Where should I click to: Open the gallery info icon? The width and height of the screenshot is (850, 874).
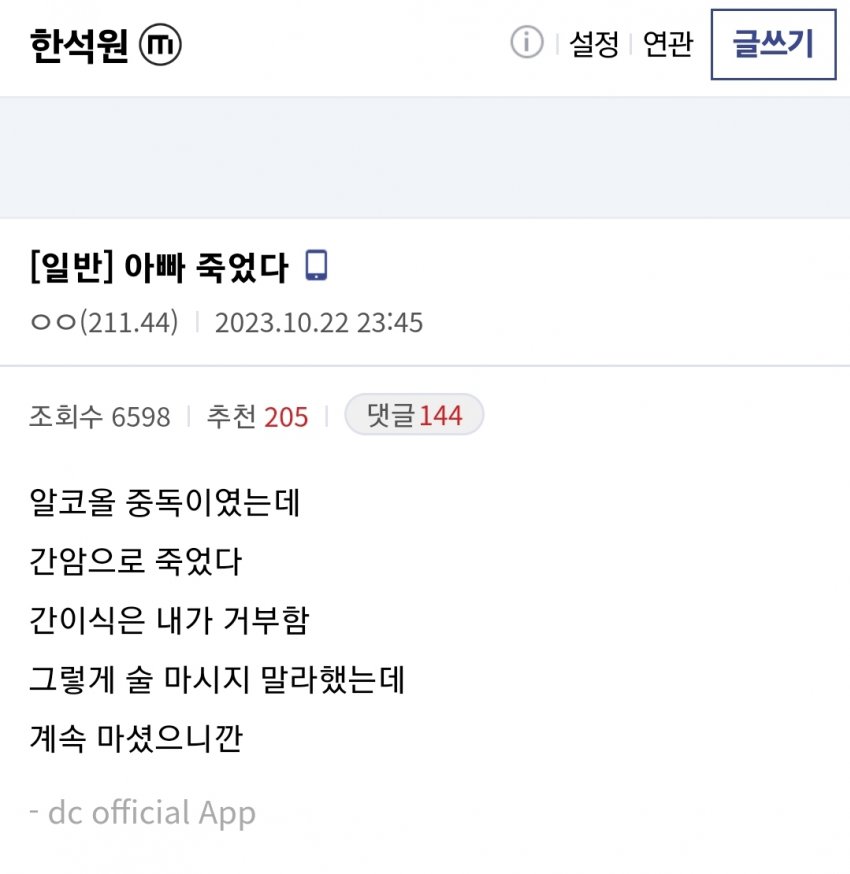(527, 43)
